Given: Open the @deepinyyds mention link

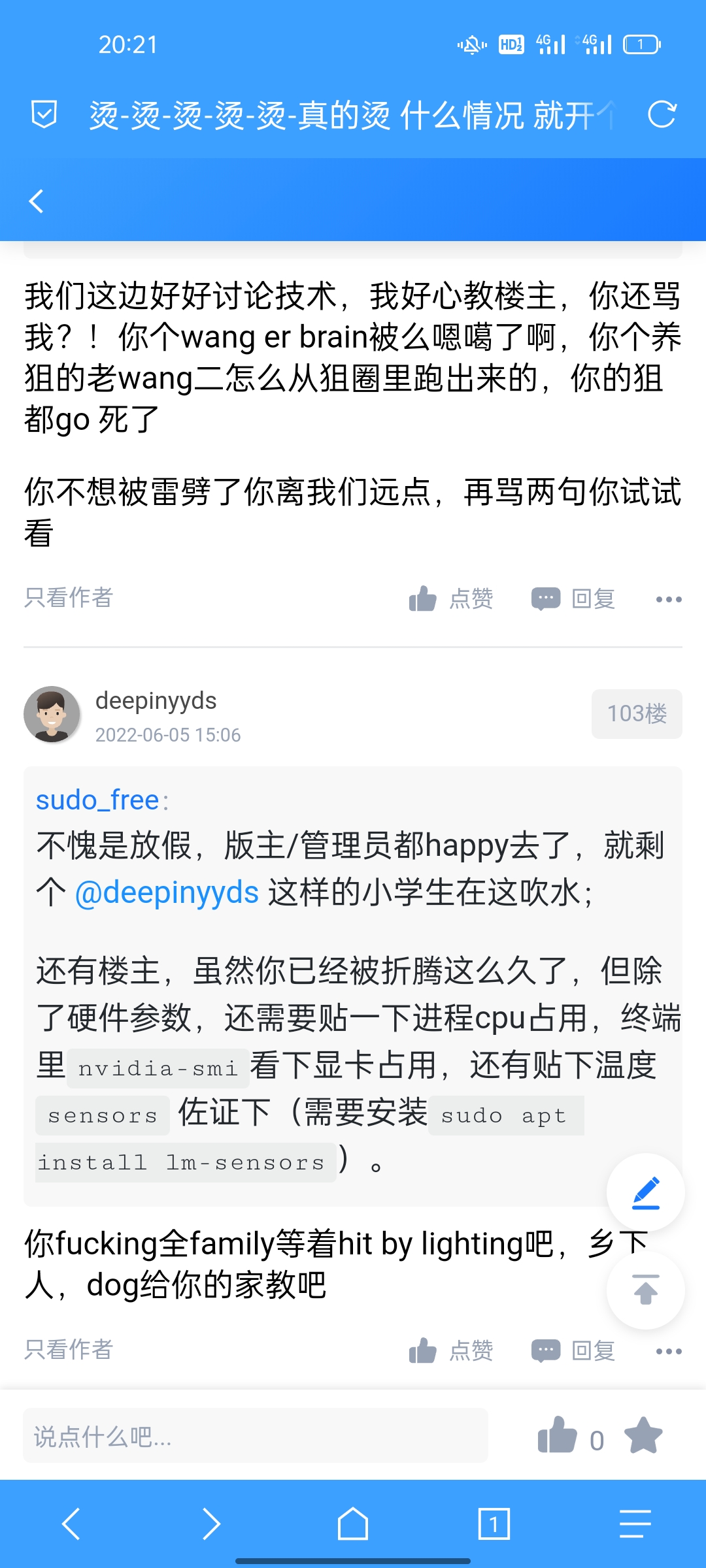Looking at the screenshot, I should (167, 892).
